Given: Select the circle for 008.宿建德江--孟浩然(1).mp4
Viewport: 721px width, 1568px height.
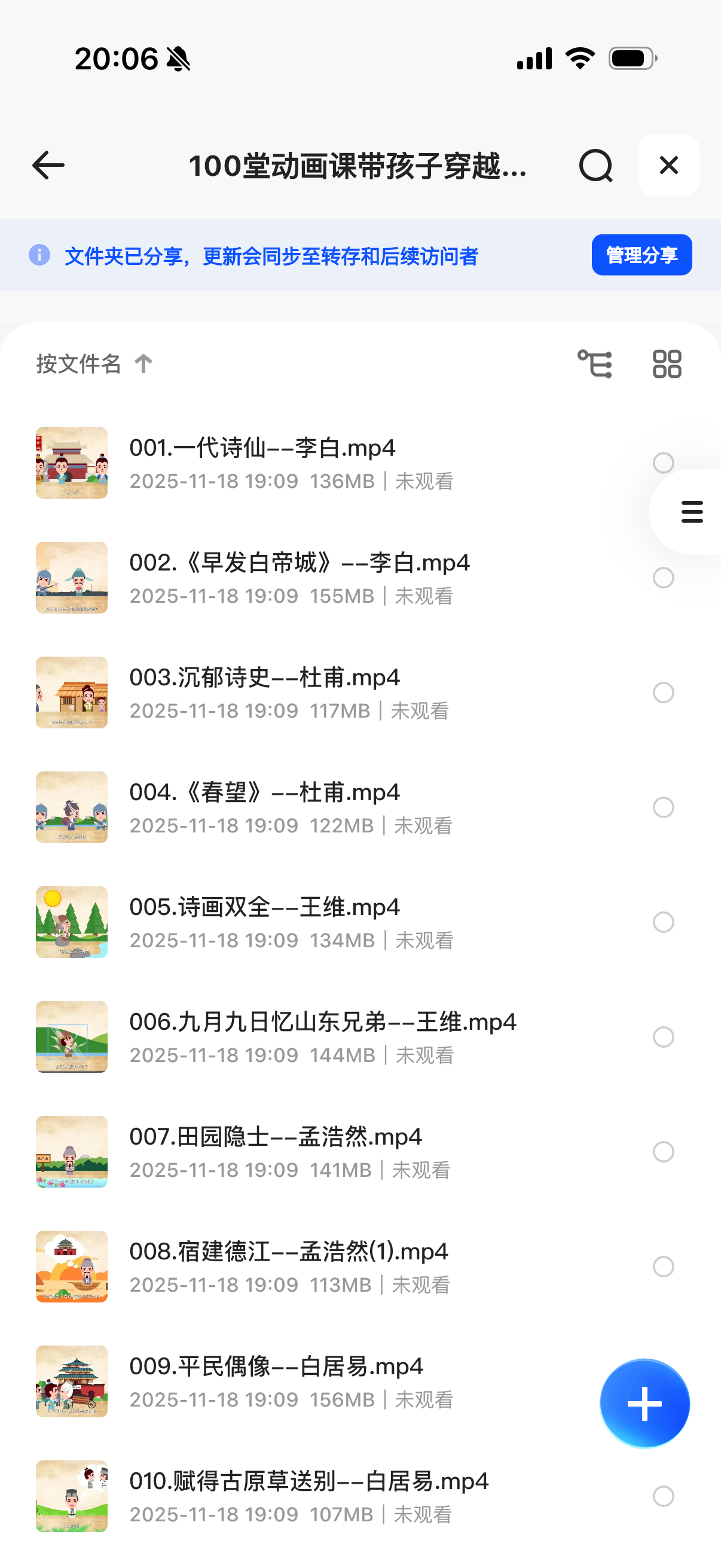Looking at the screenshot, I should [x=663, y=1267].
